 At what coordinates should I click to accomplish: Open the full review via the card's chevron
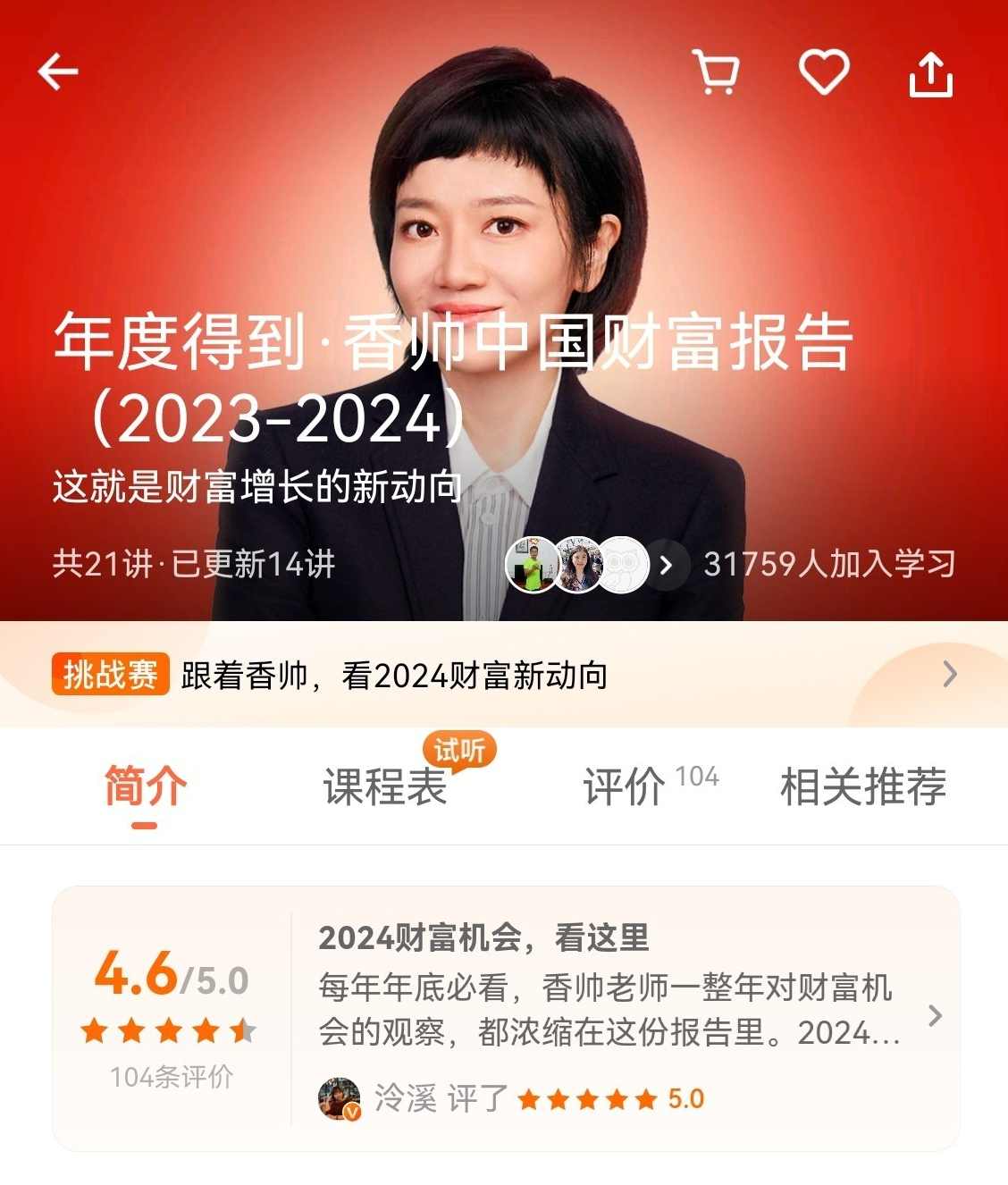[x=935, y=1017]
